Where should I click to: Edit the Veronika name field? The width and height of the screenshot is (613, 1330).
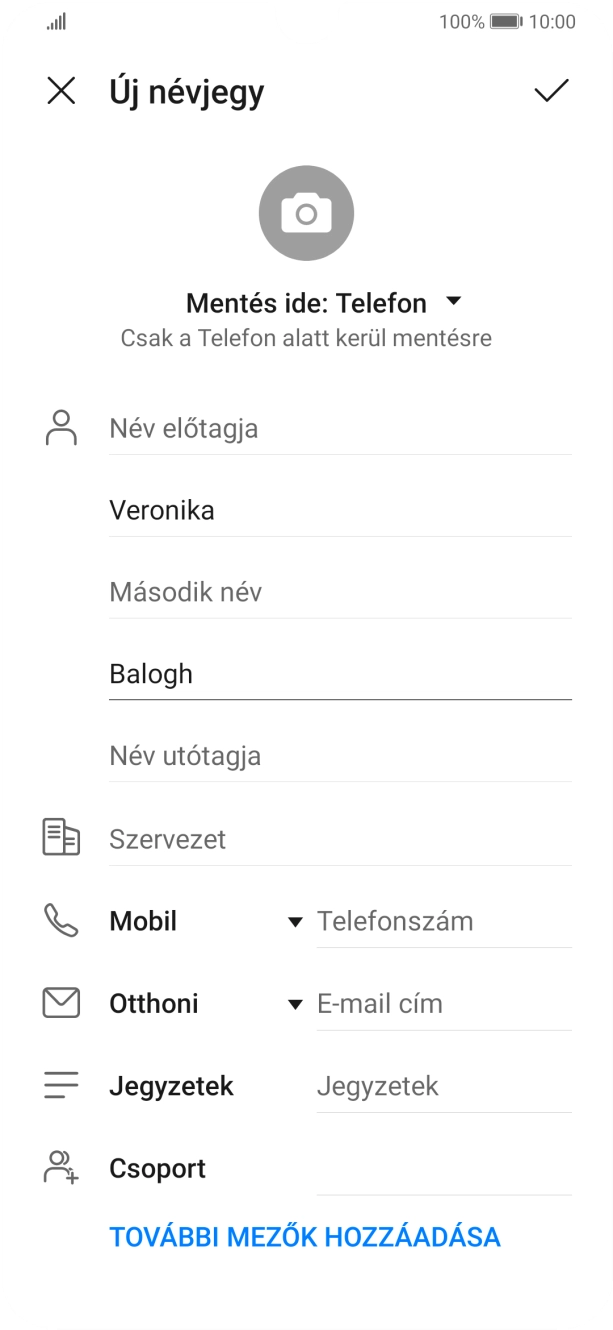(x=340, y=511)
